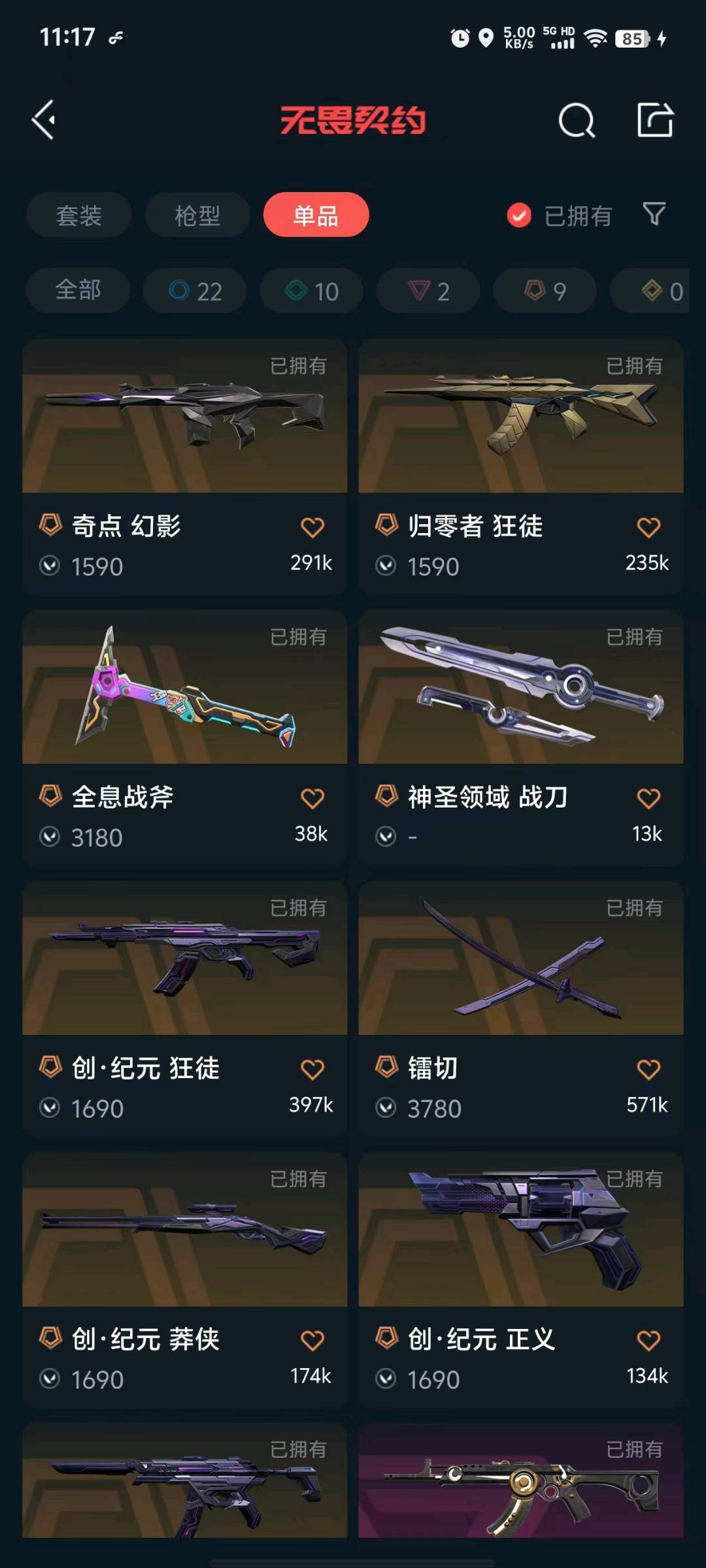Select the 全部 rarity chip
The image size is (706, 1568).
pyautogui.click(x=78, y=290)
